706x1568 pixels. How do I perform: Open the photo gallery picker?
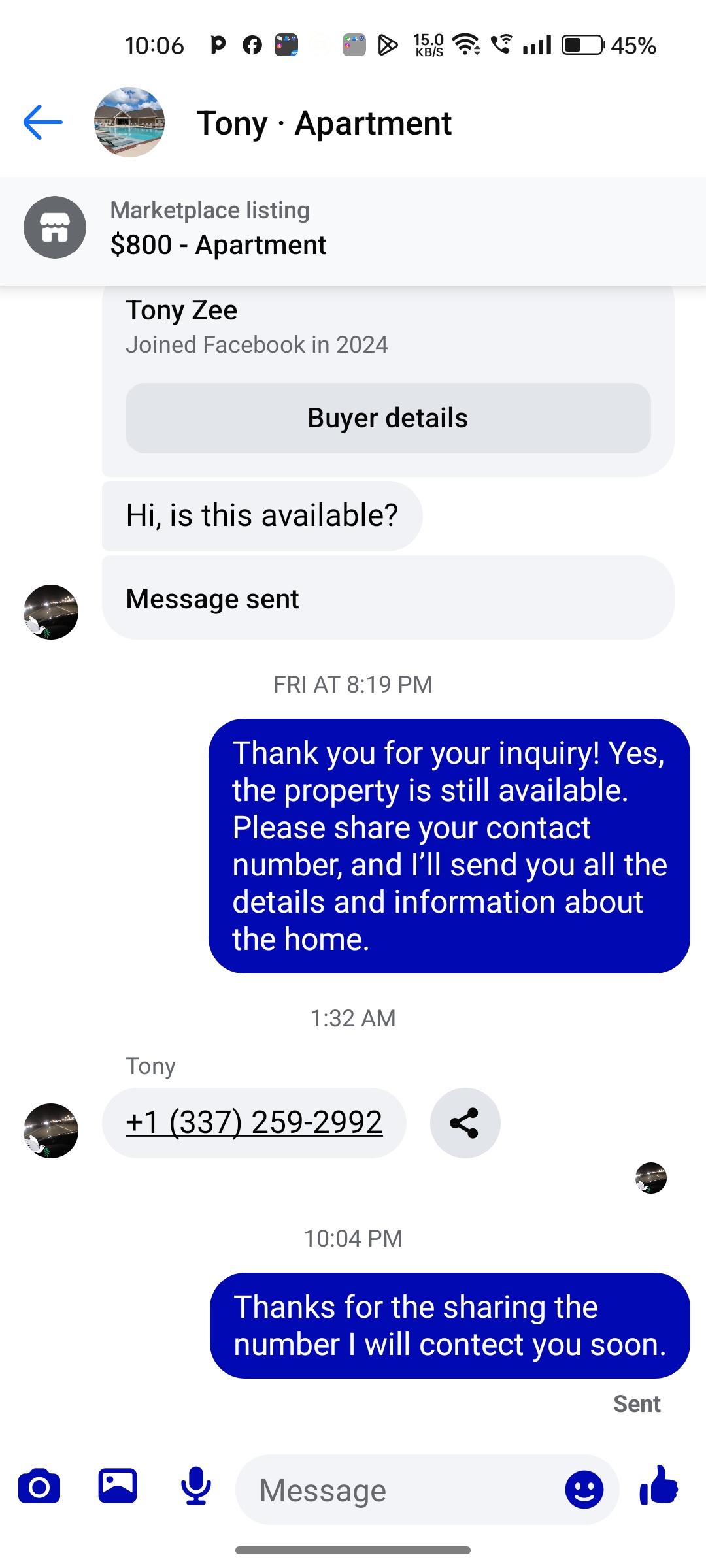118,1486
